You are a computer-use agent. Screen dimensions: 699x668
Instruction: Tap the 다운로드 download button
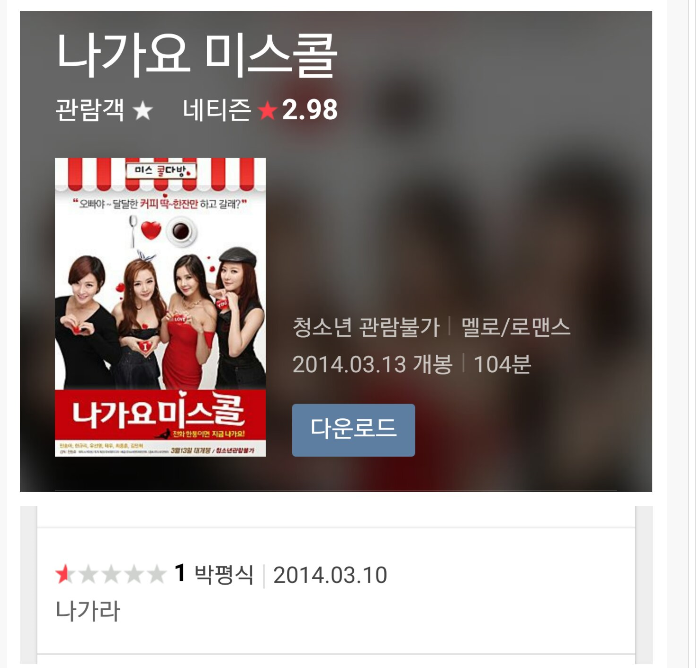(353, 430)
